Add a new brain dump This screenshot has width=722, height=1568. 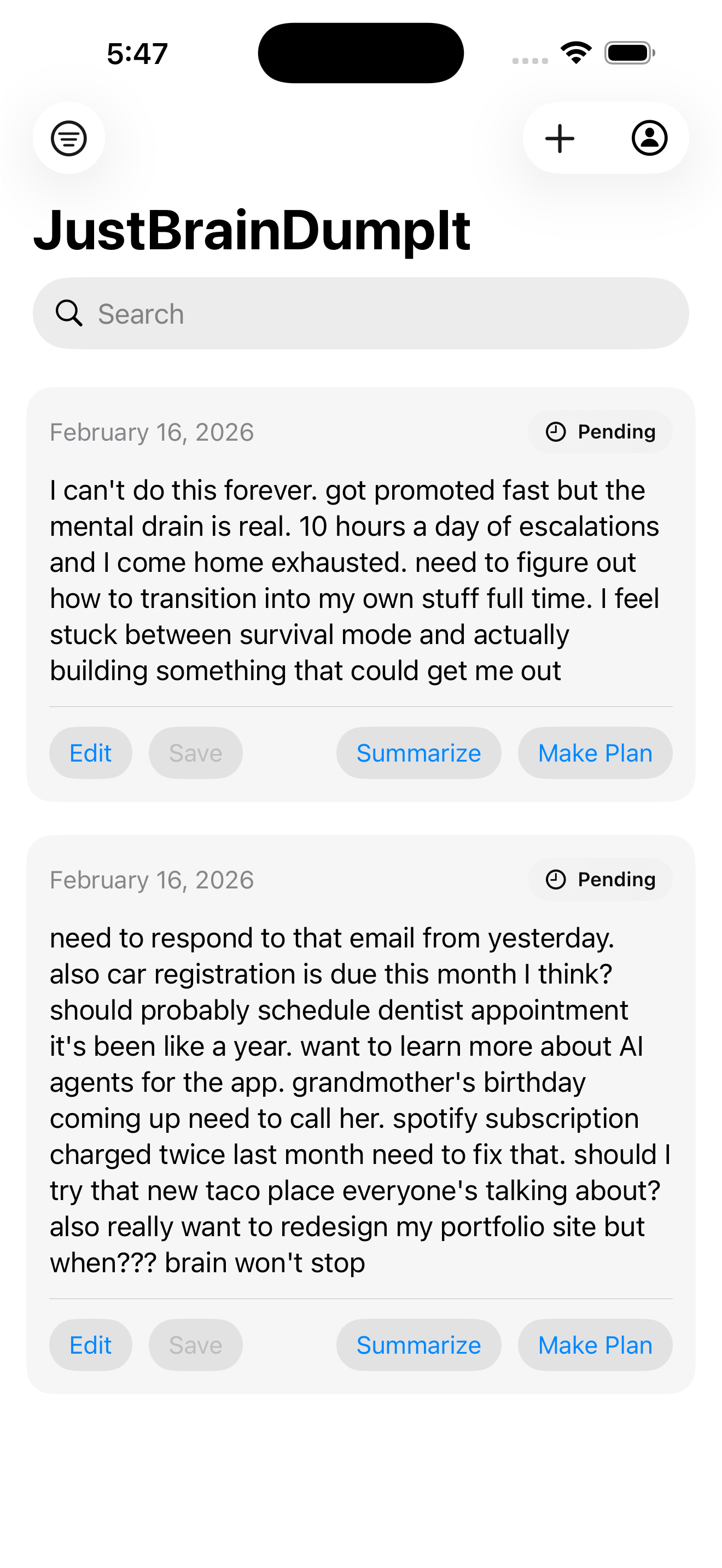(560, 138)
